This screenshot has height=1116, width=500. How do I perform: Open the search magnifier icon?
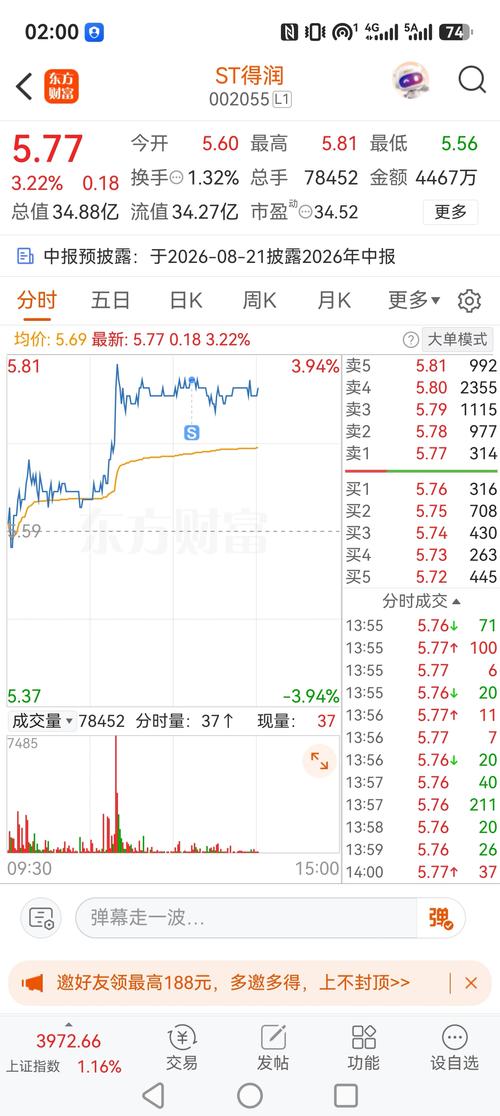click(472, 80)
